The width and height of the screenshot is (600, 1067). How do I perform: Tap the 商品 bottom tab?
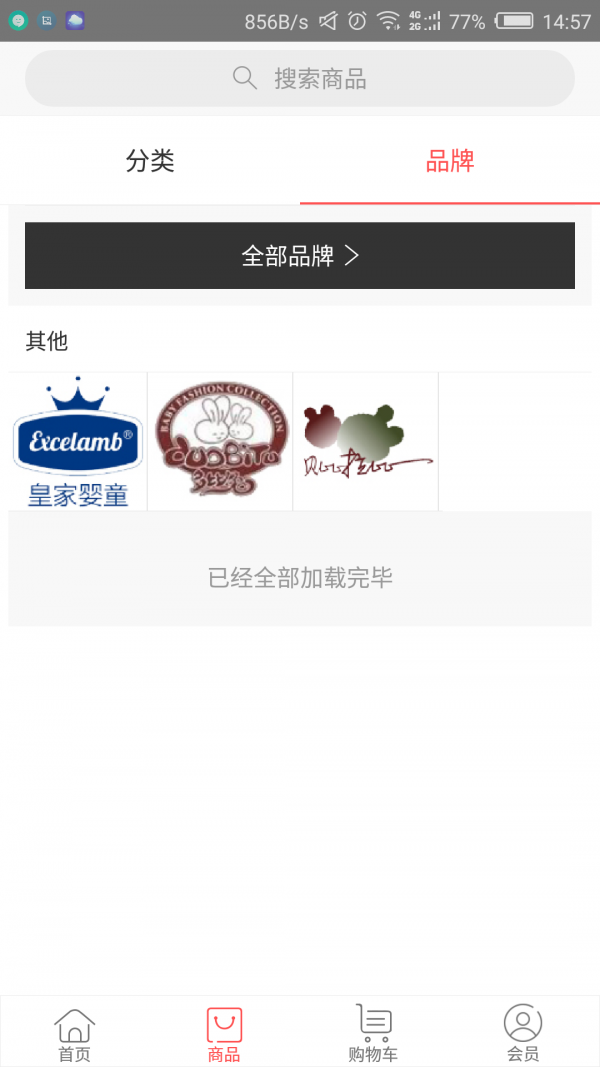coord(224,1033)
